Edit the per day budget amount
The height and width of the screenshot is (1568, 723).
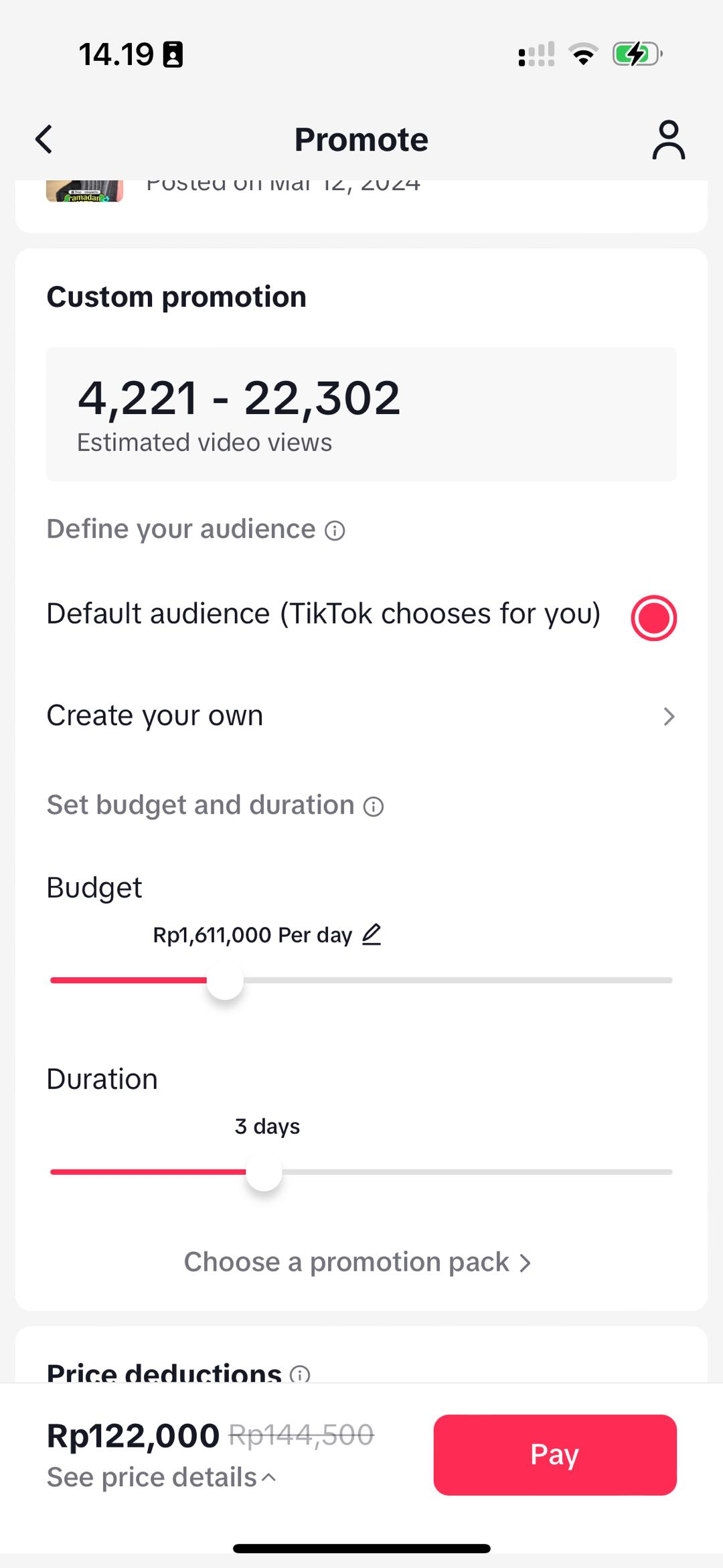[x=372, y=934]
